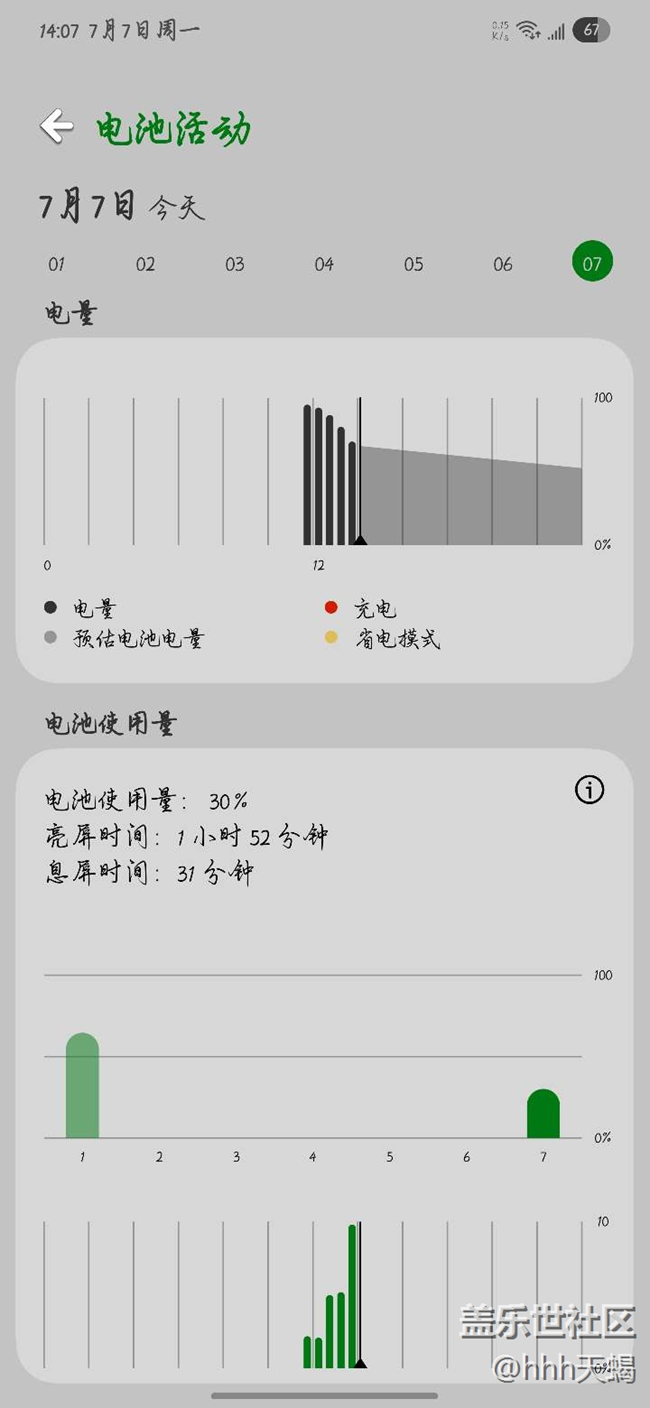Open the battery usage info icon
Screen dimensions: 650x1408
coord(590,790)
